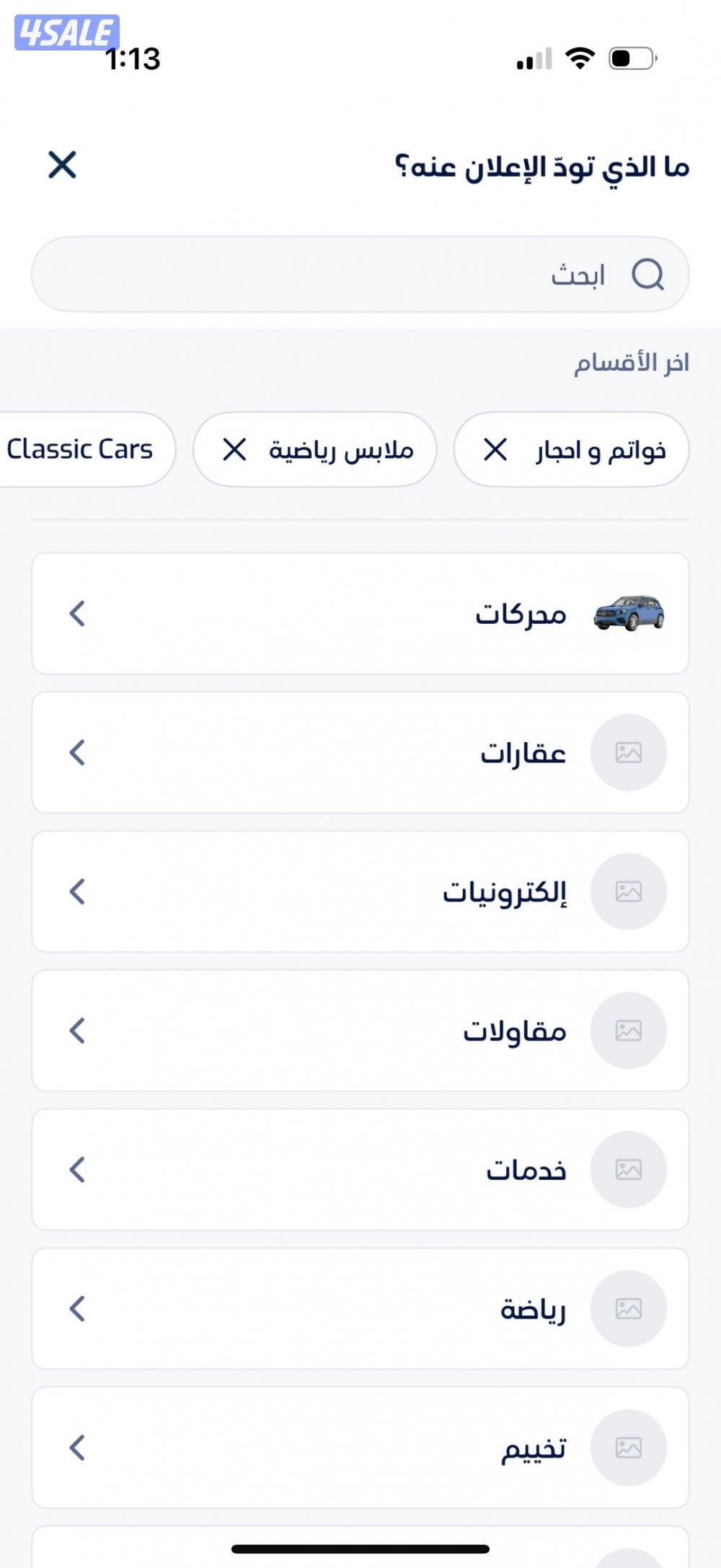721x1568 pixels.
Task: Close the ad category picker
Action: [x=63, y=165]
